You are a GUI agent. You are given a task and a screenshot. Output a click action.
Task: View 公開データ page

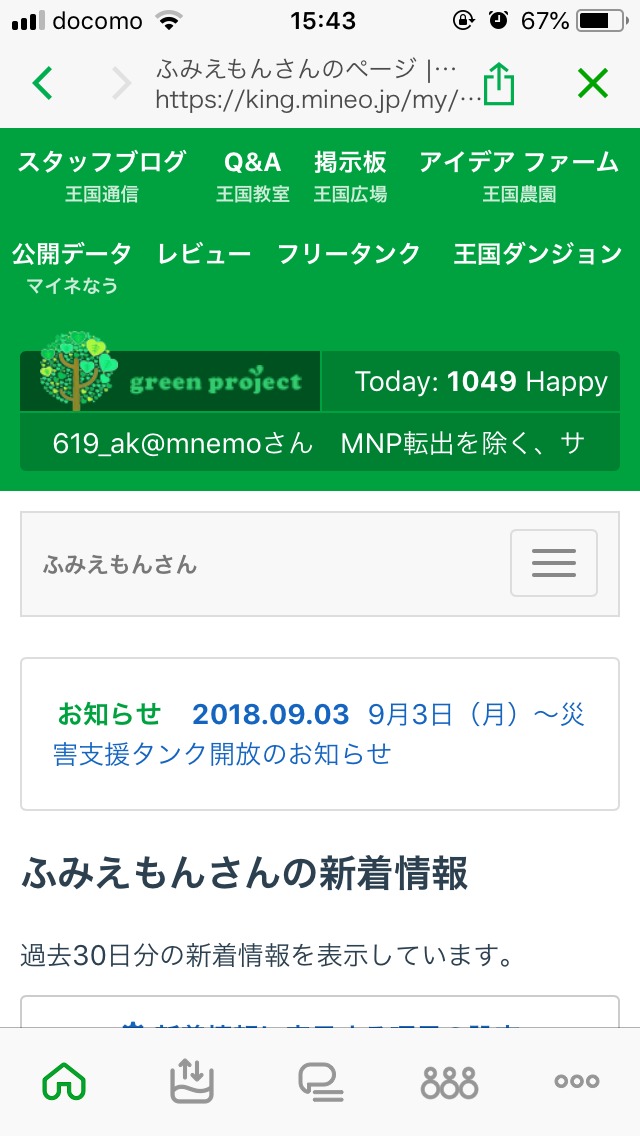pos(72,265)
